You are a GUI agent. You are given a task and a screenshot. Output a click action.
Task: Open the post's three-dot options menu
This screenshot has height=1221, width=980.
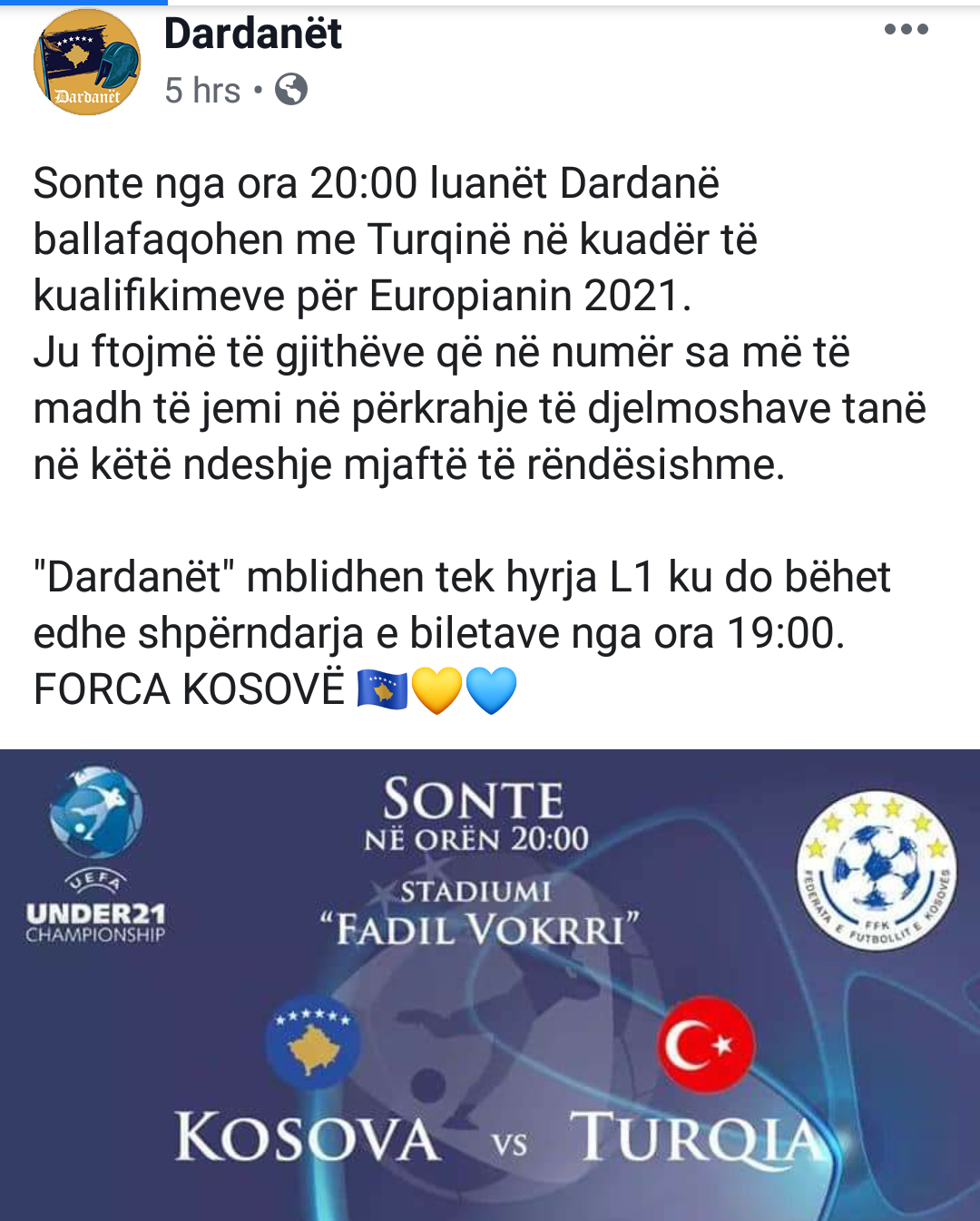(x=906, y=30)
